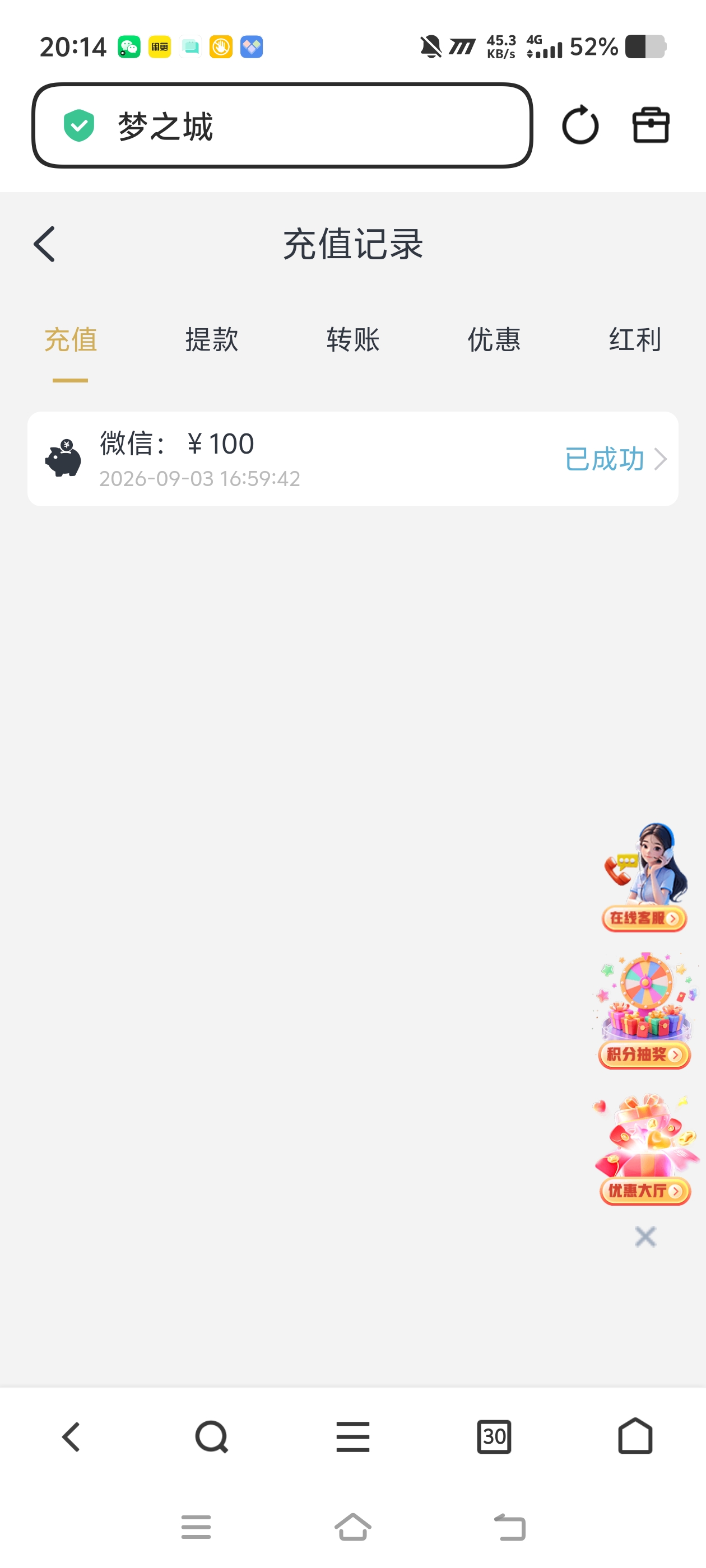The width and height of the screenshot is (706, 1568).
Task: Open the browser menu in bottom toolbar
Action: [x=352, y=1437]
